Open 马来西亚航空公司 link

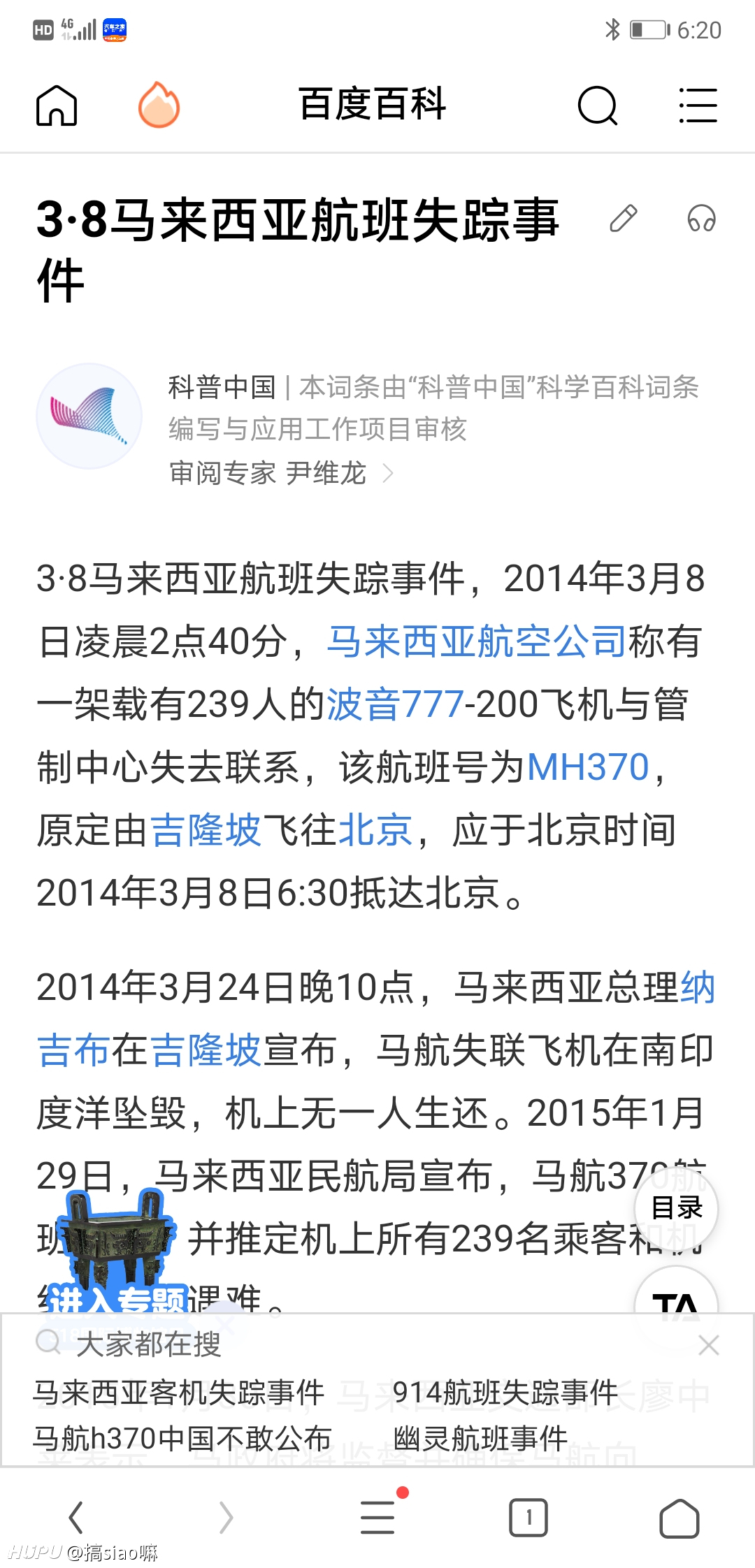477,641
